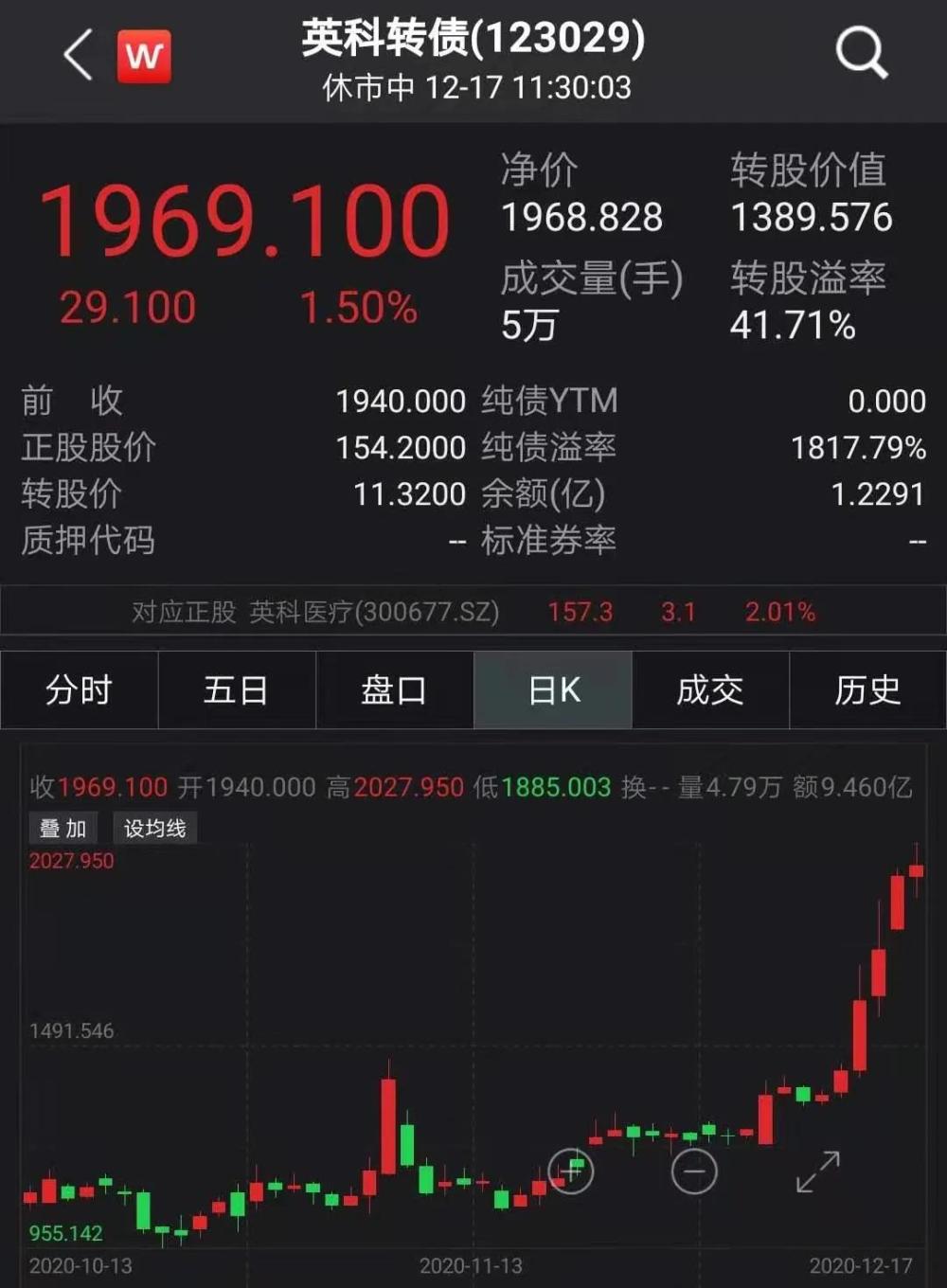This screenshot has height=1288, width=947.
Task: Tap the 叠加 overlay button
Action: click(x=63, y=829)
